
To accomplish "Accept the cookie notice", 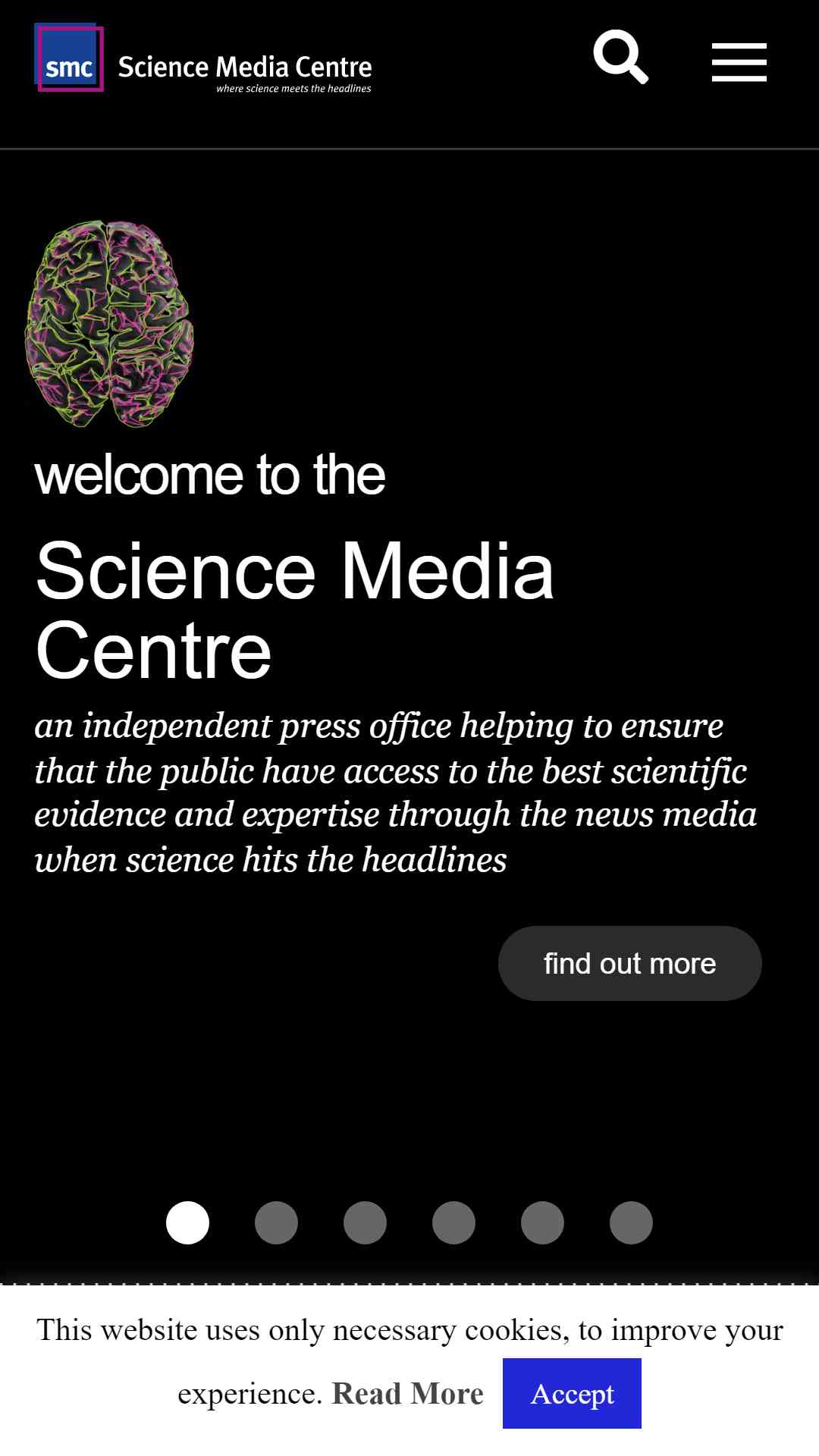I will [x=572, y=1394].
